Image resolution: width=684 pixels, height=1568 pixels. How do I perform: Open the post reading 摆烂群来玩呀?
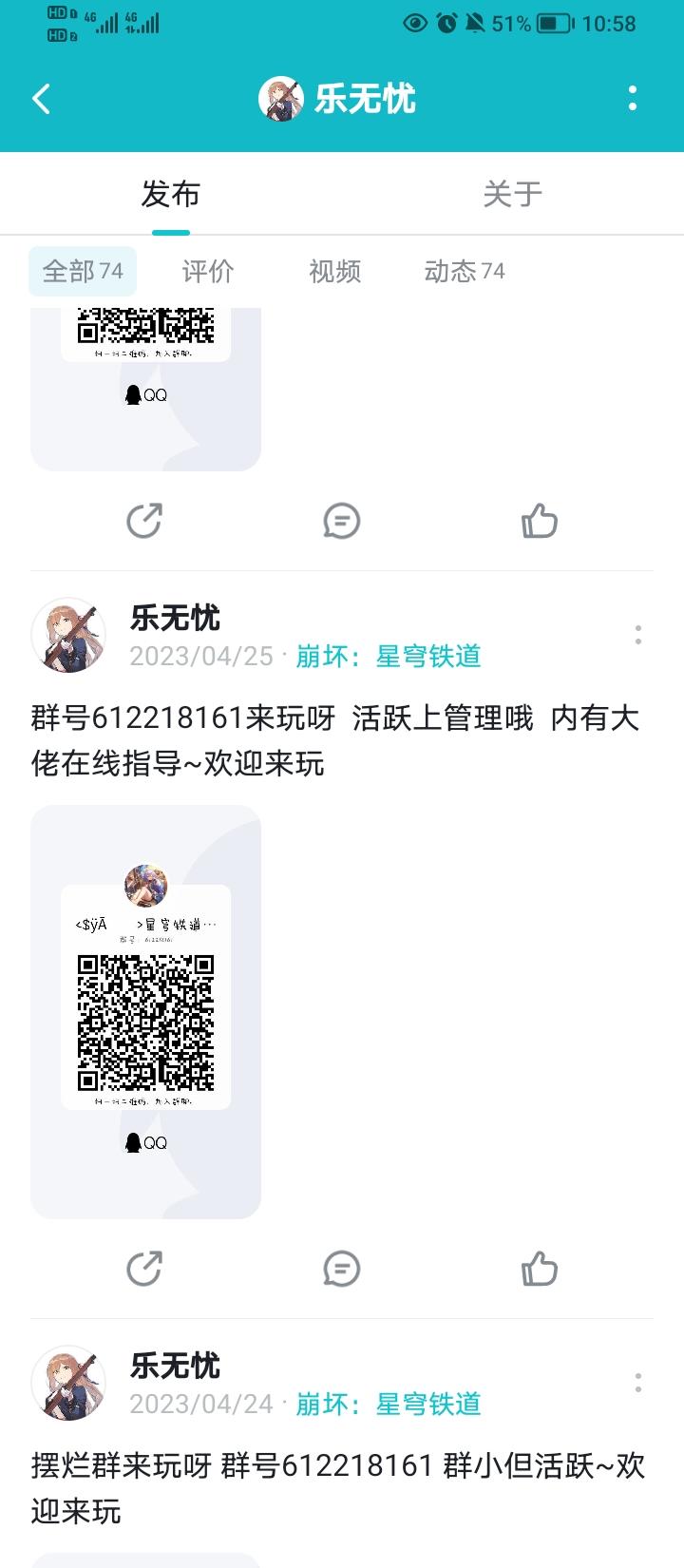338,1488
